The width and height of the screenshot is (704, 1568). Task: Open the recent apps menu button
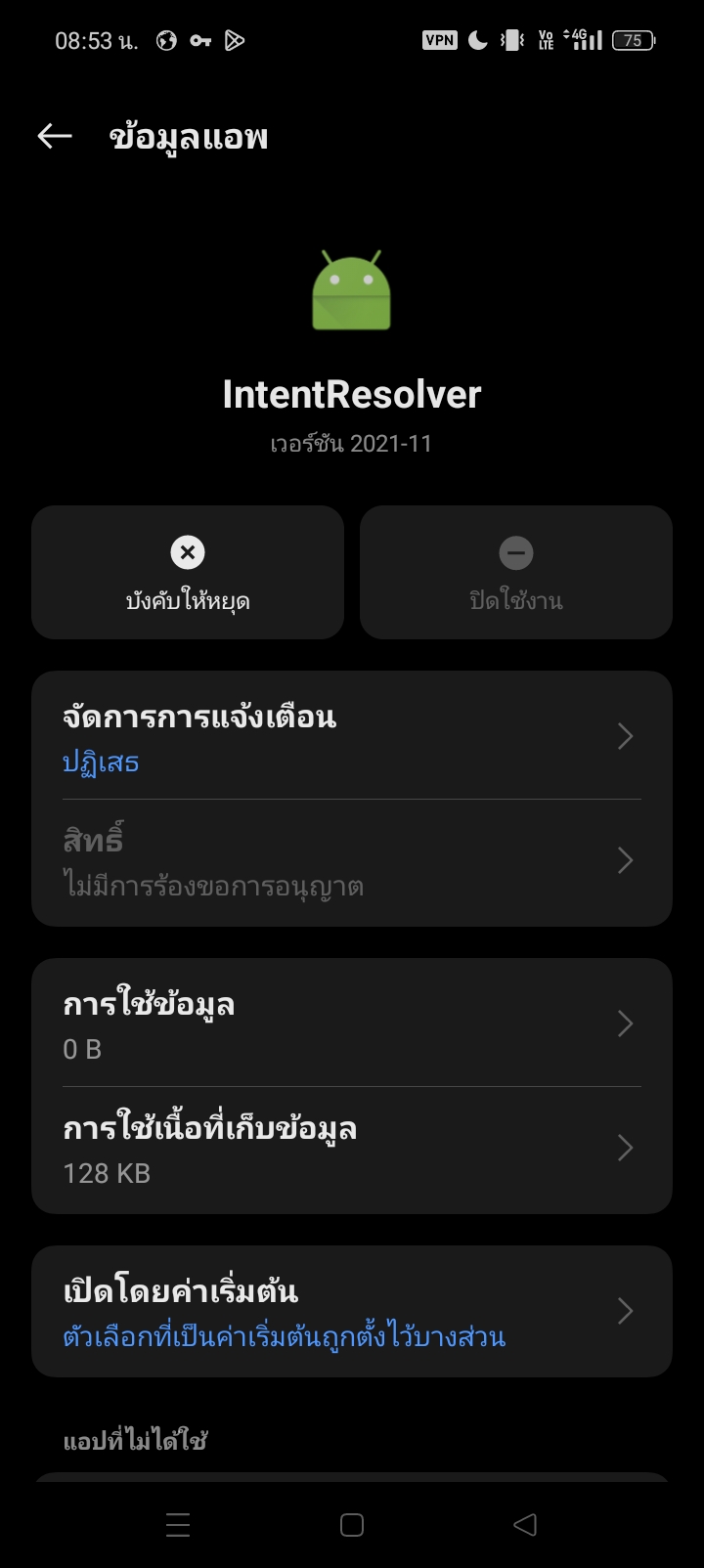pos(178,1525)
